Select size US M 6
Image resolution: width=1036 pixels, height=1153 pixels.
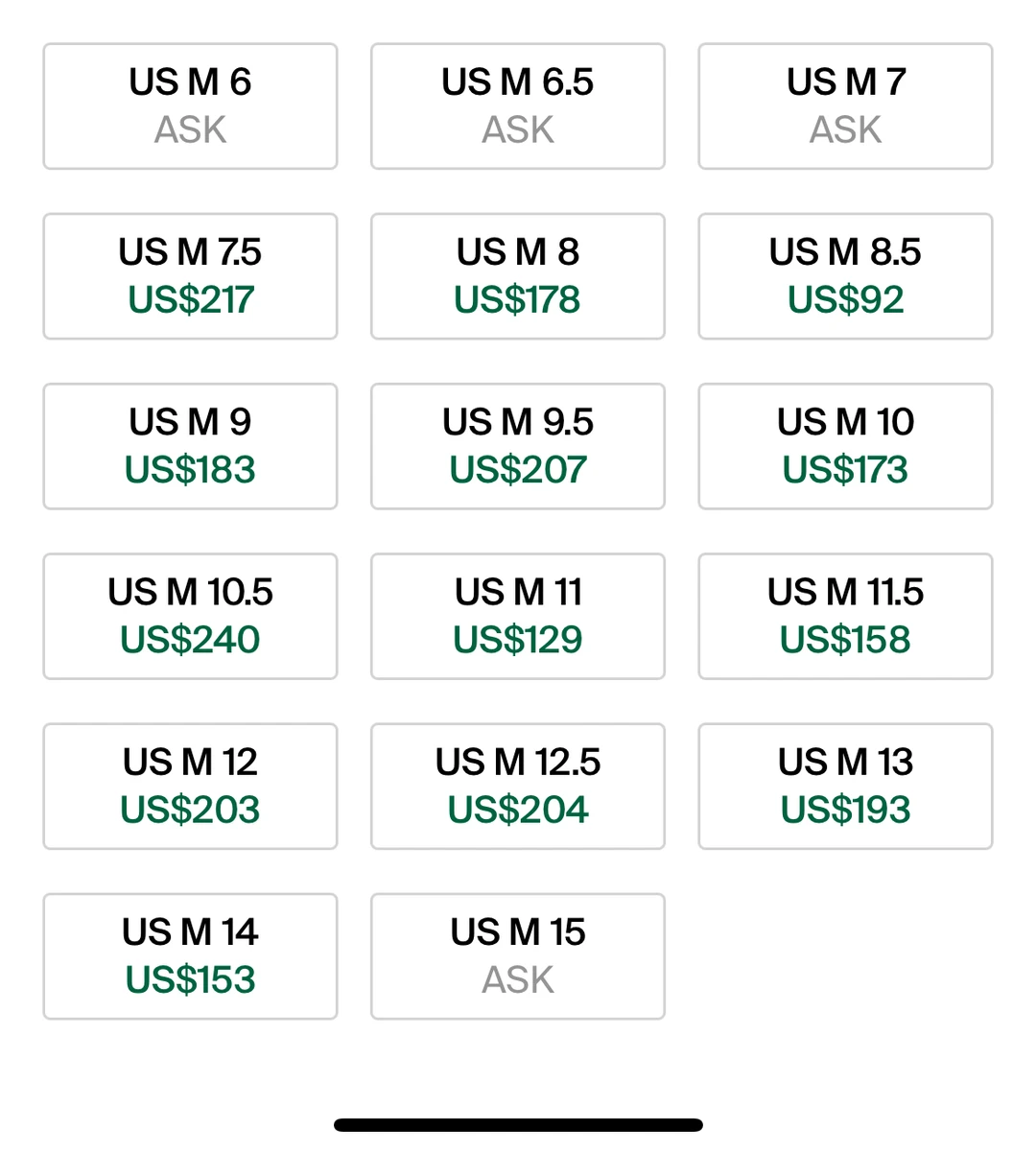pyautogui.click(x=190, y=106)
